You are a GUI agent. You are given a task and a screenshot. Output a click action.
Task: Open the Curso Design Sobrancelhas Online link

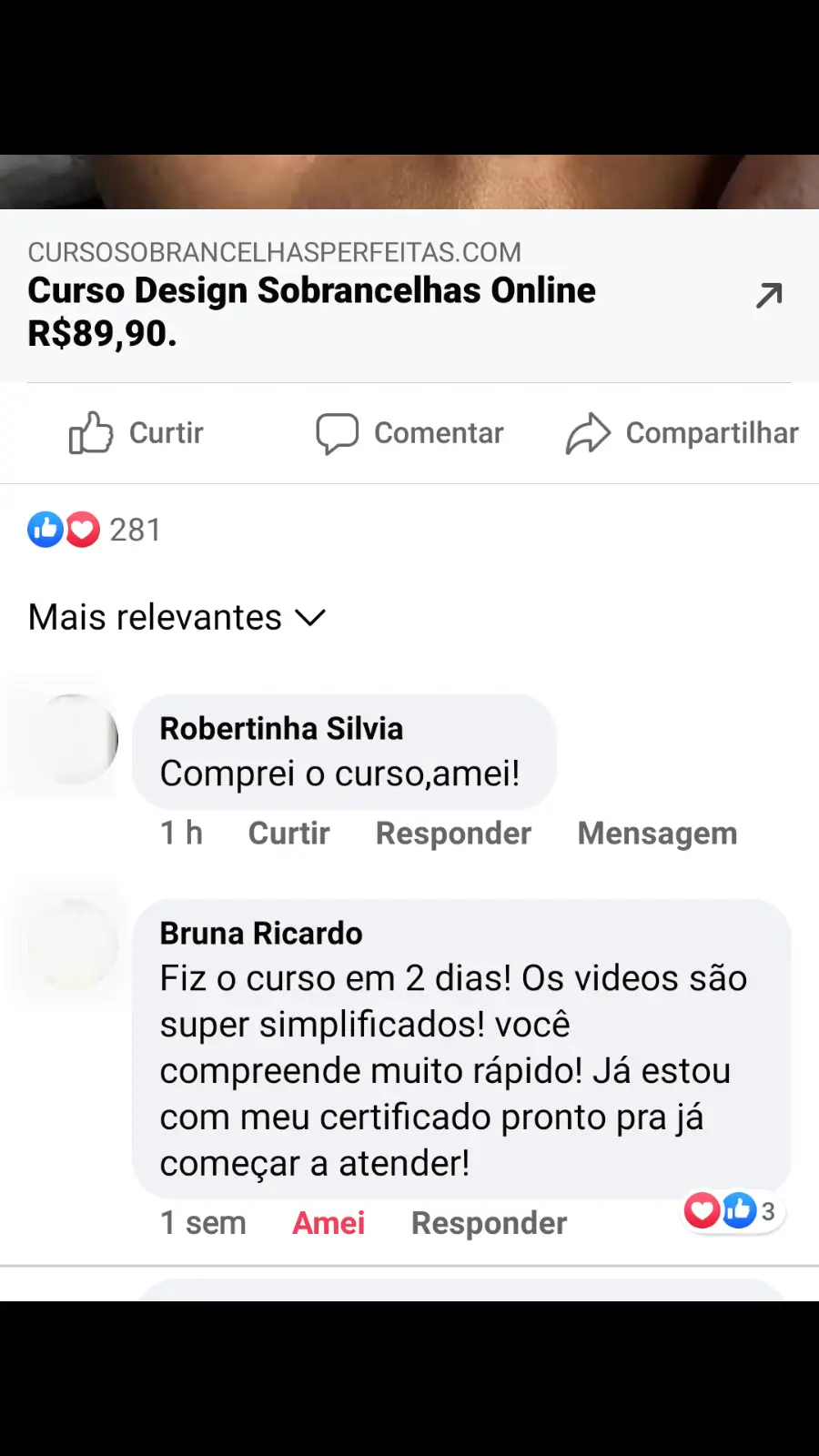coord(311,291)
